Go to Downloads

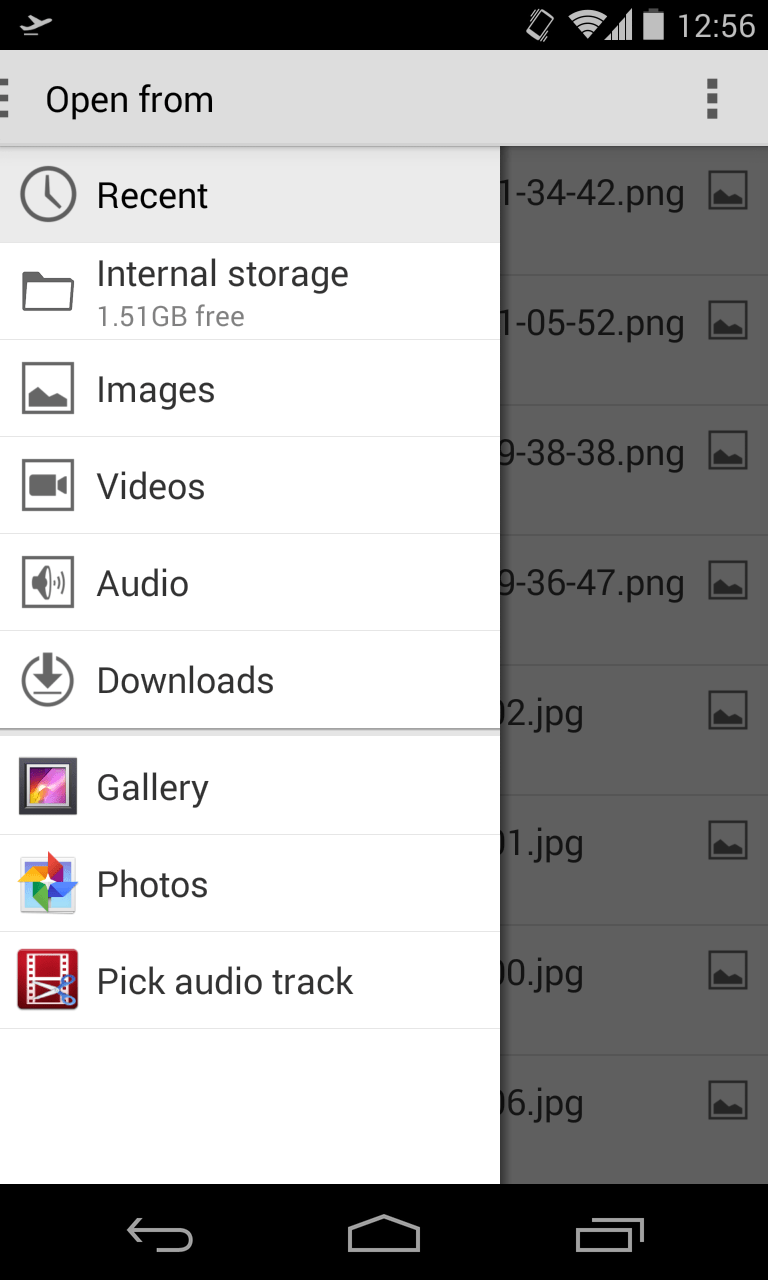tap(250, 680)
